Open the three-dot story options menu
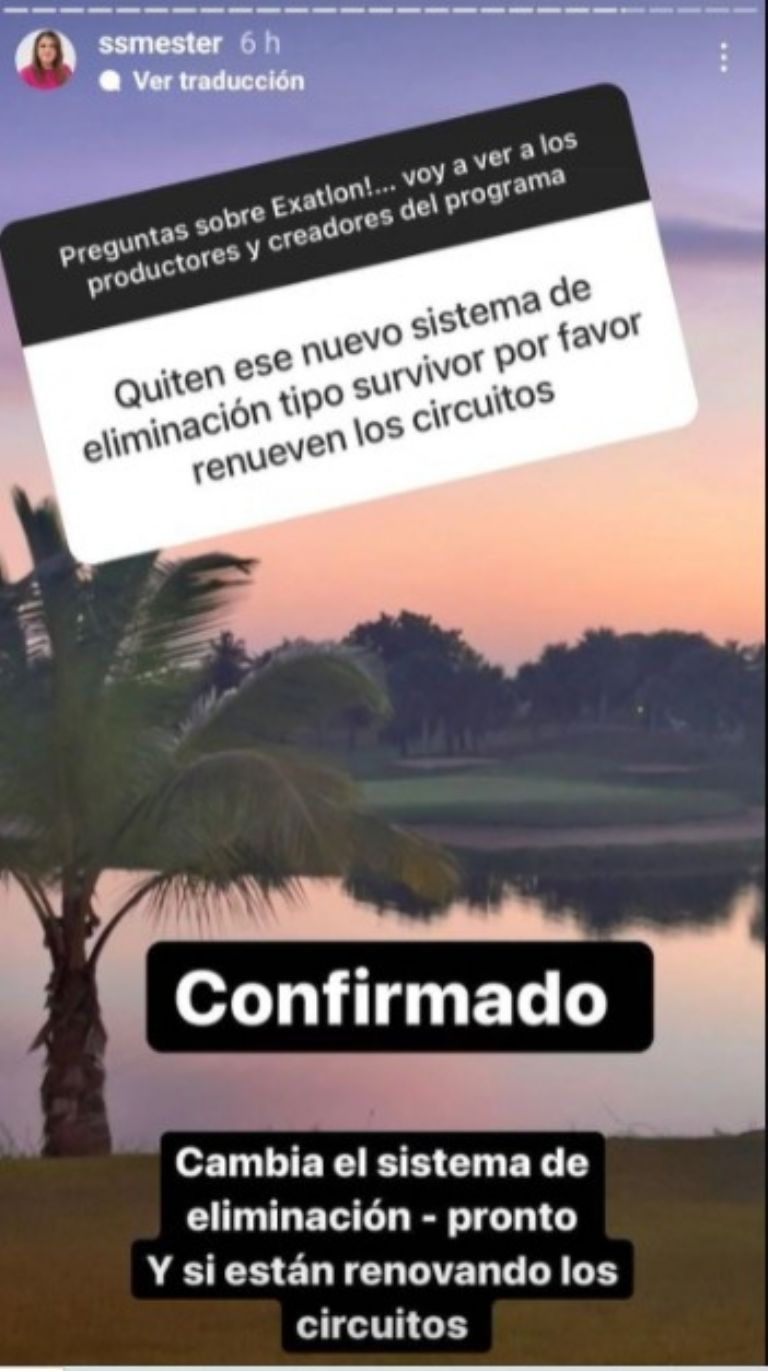The height and width of the screenshot is (1371, 768). (723, 58)
